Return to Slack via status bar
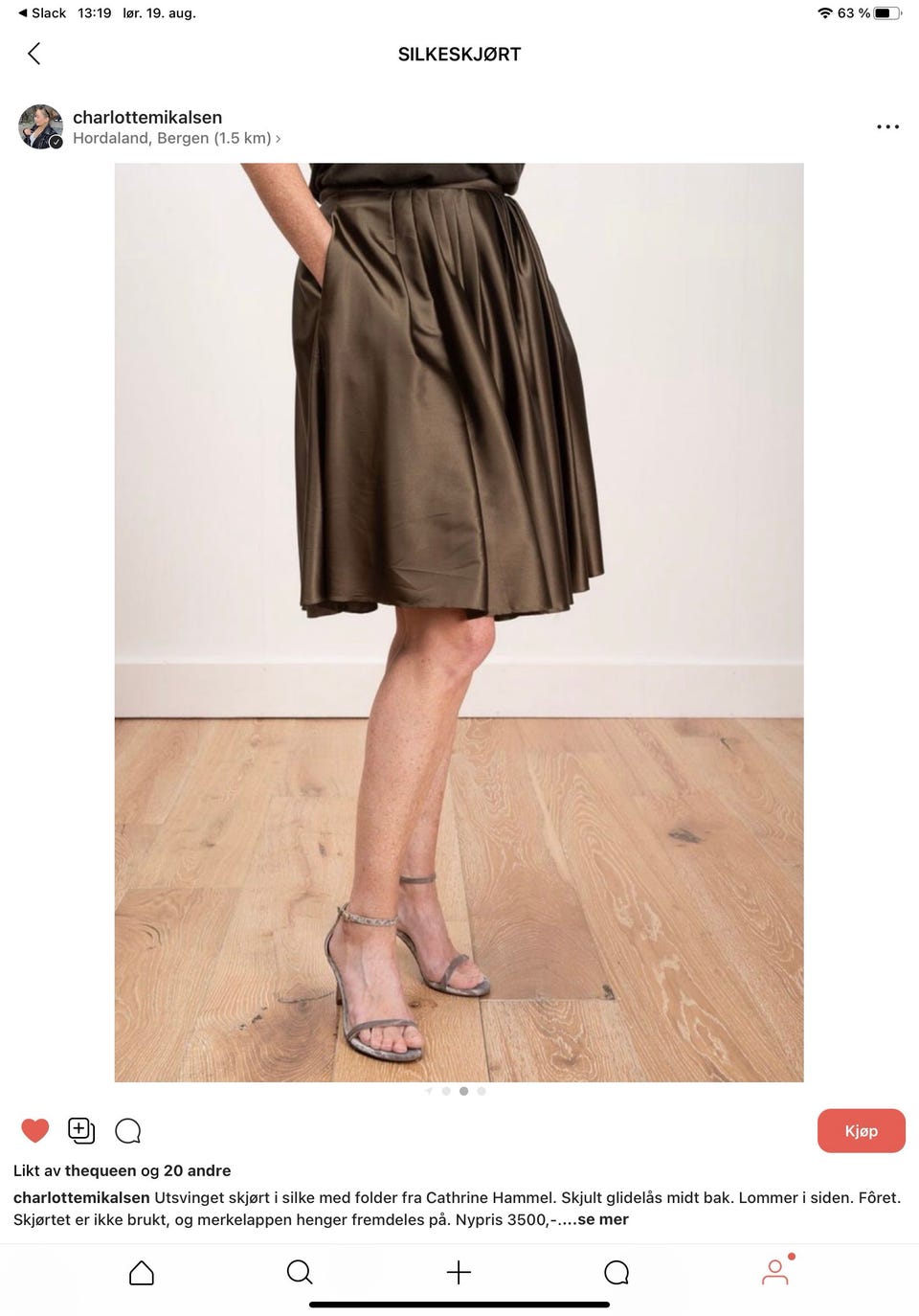Image resolution: width=919 pixels, height=1316 pixels. click(x=42, y=13)
